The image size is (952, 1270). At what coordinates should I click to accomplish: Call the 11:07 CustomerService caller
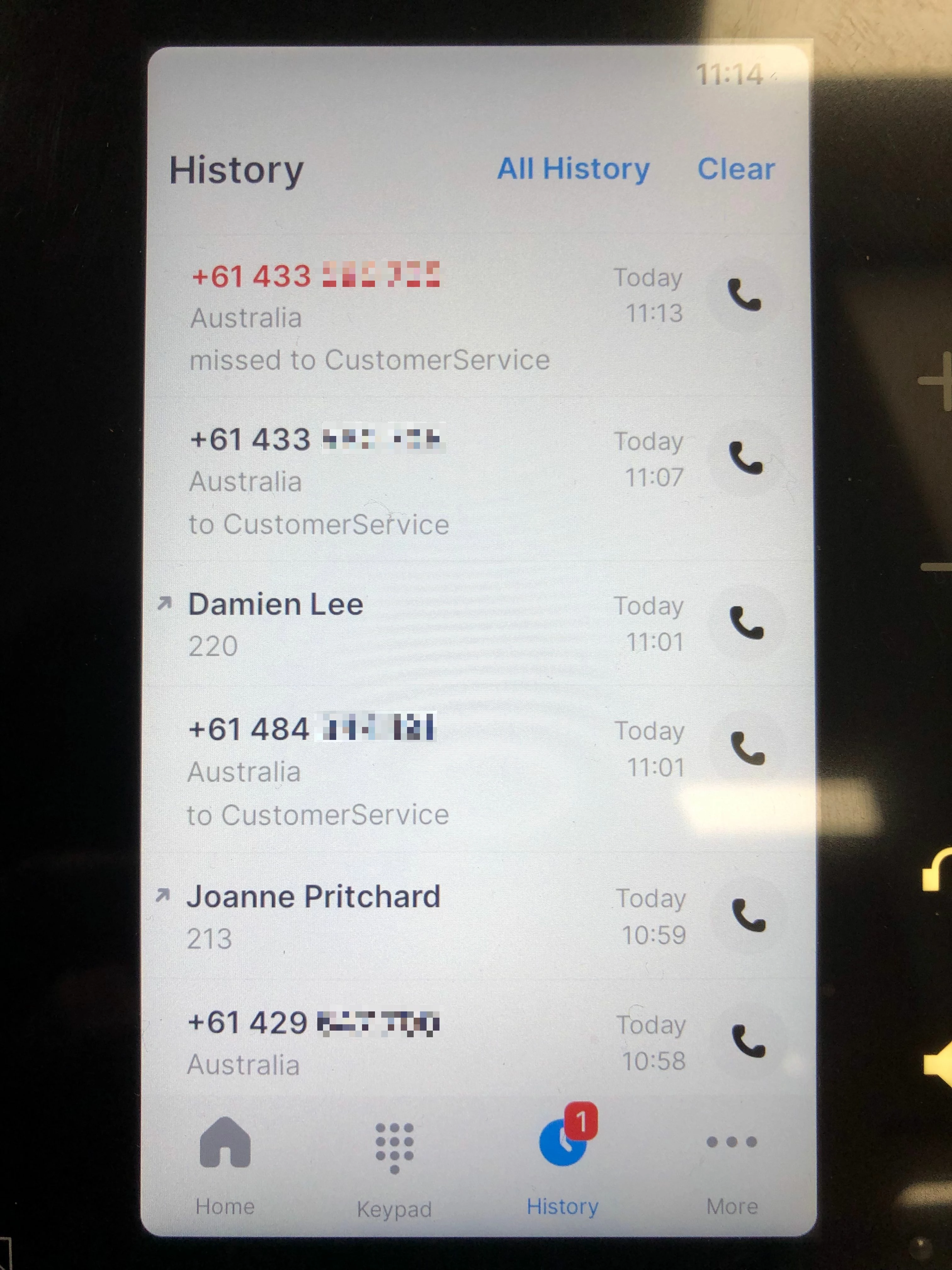point(745,459)
